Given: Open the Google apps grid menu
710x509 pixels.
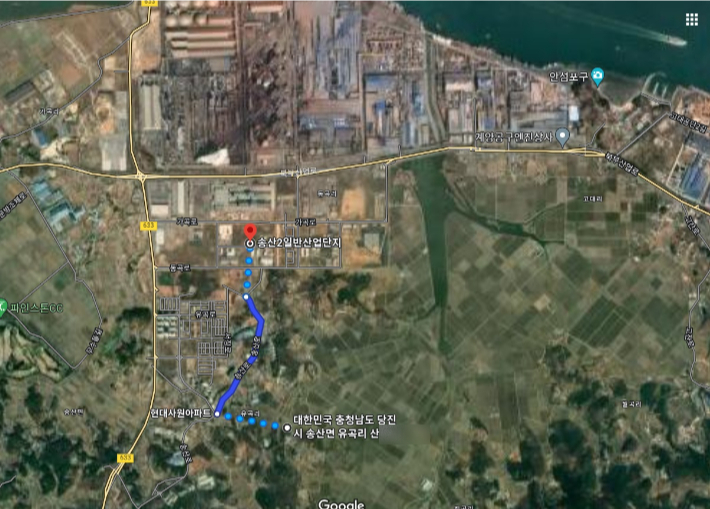Looking at the screenshot, I should pos(691,20).
